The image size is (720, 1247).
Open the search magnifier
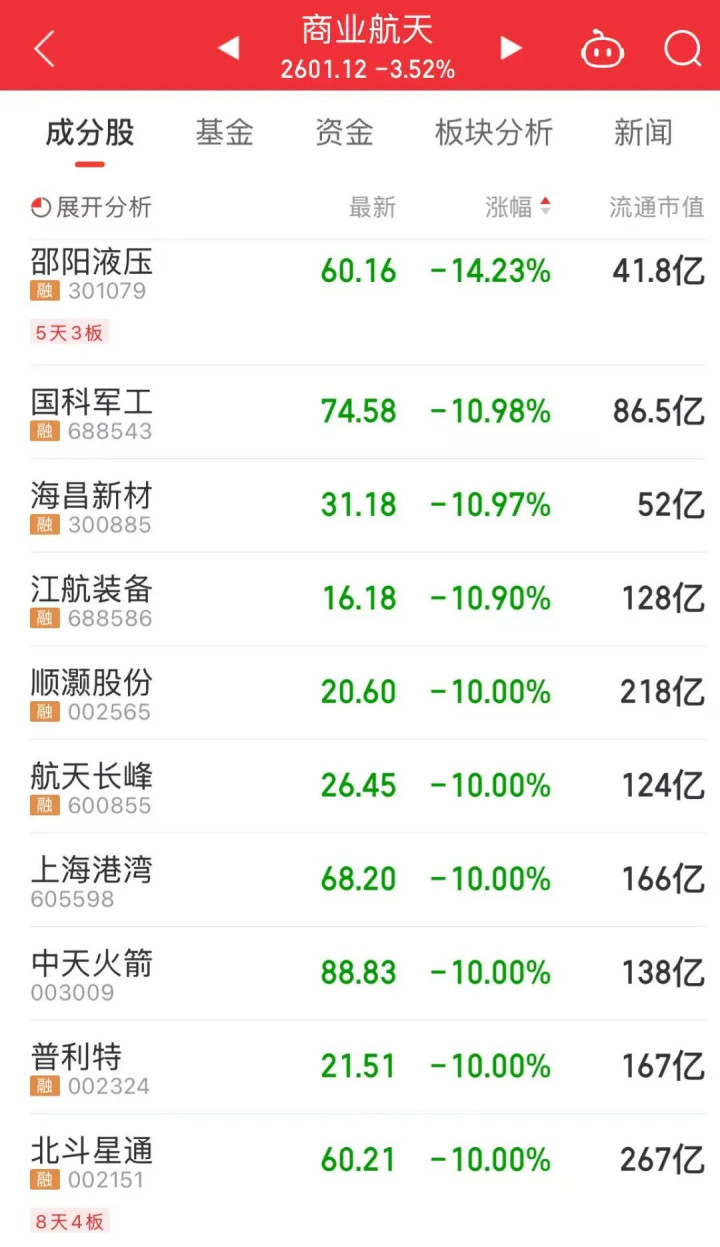click(x=682, y=47)
